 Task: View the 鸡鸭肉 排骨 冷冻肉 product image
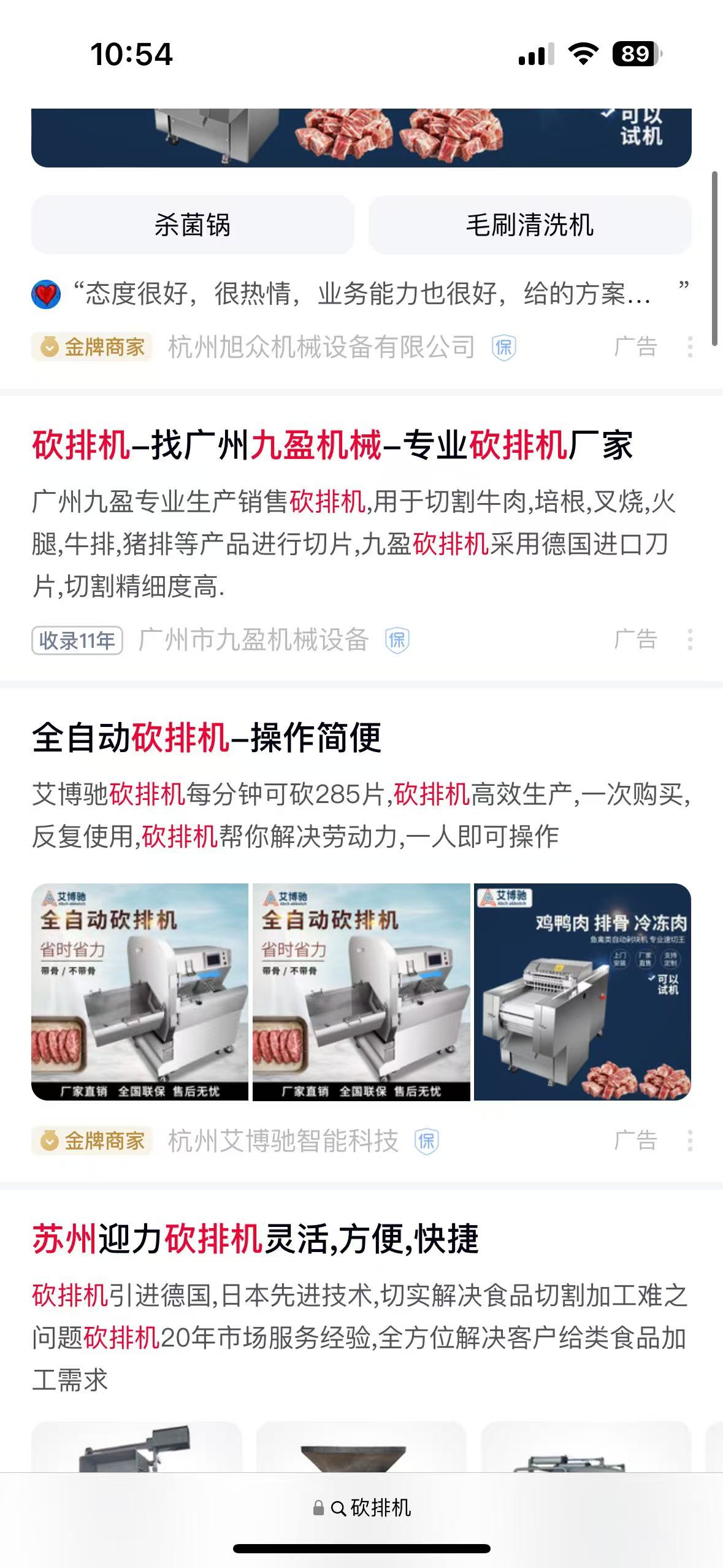583,991
